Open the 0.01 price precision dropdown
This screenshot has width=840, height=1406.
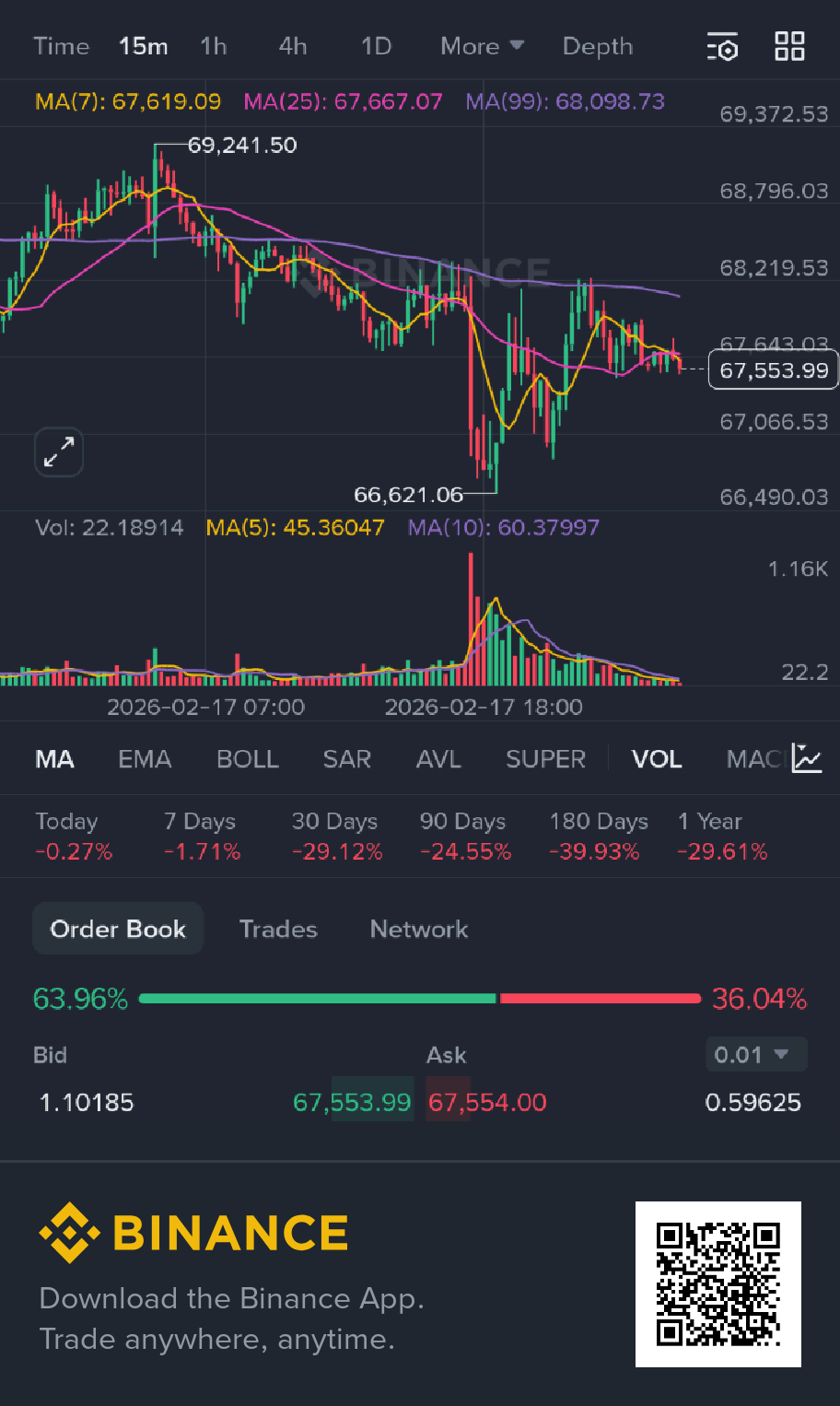[755, 1054]
